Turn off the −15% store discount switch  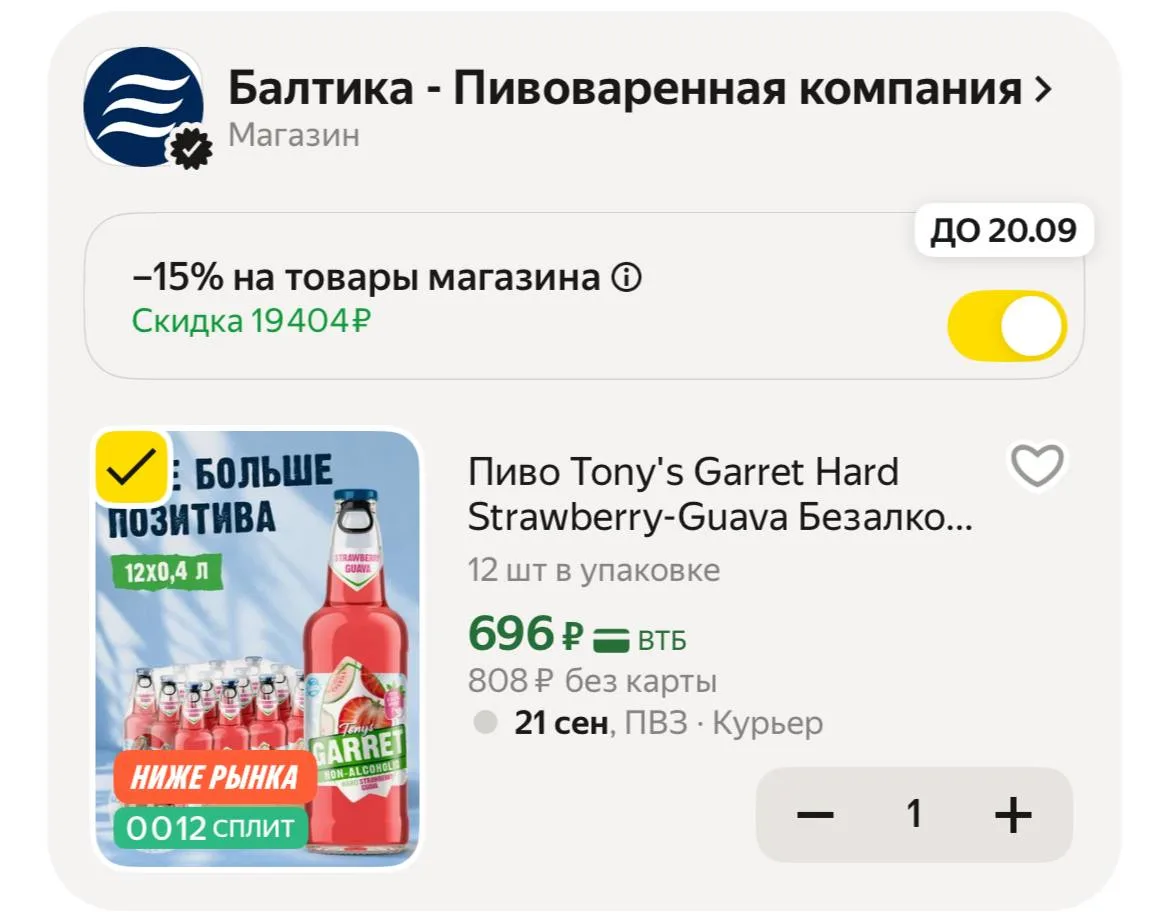click(1006, 326)
